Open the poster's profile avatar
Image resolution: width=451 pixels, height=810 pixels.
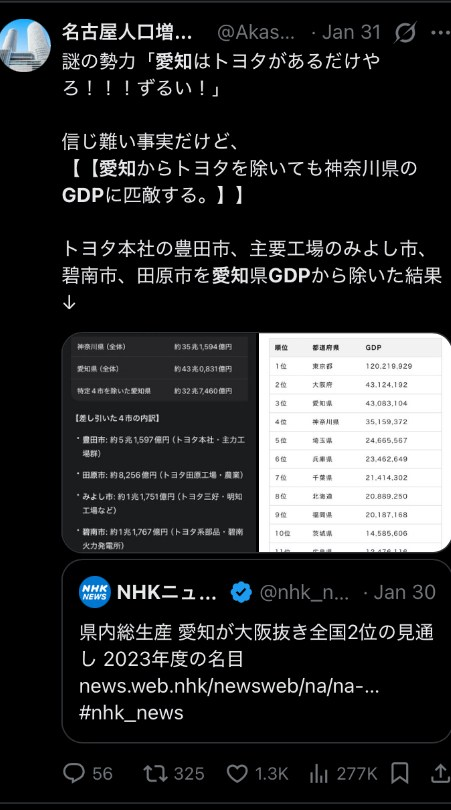(x=25, y=45)
